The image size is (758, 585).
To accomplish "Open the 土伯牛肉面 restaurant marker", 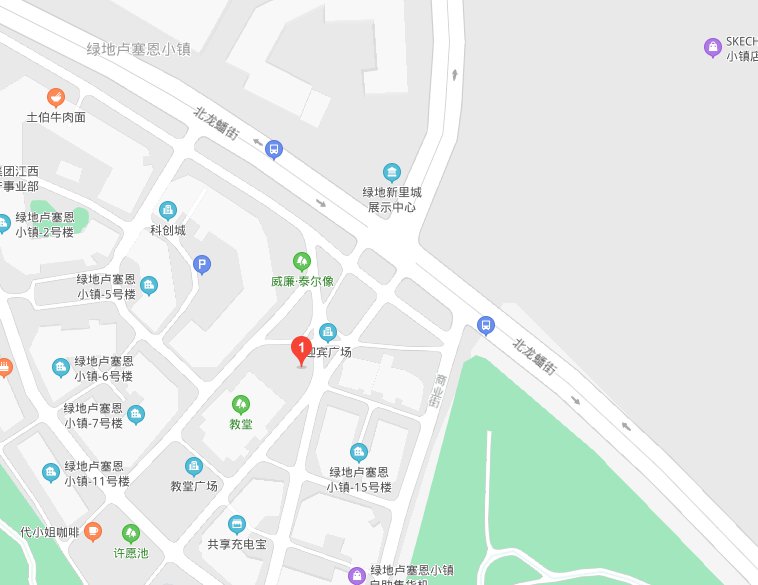I will point(56,98).
